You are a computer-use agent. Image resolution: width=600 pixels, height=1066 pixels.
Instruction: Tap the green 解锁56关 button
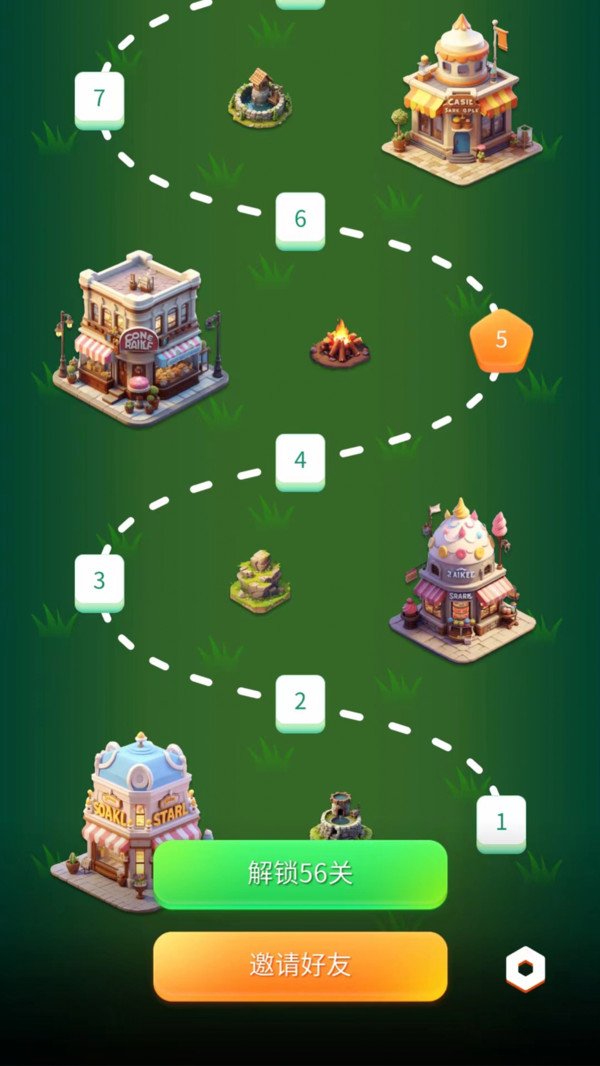click(x=300, y=873)
